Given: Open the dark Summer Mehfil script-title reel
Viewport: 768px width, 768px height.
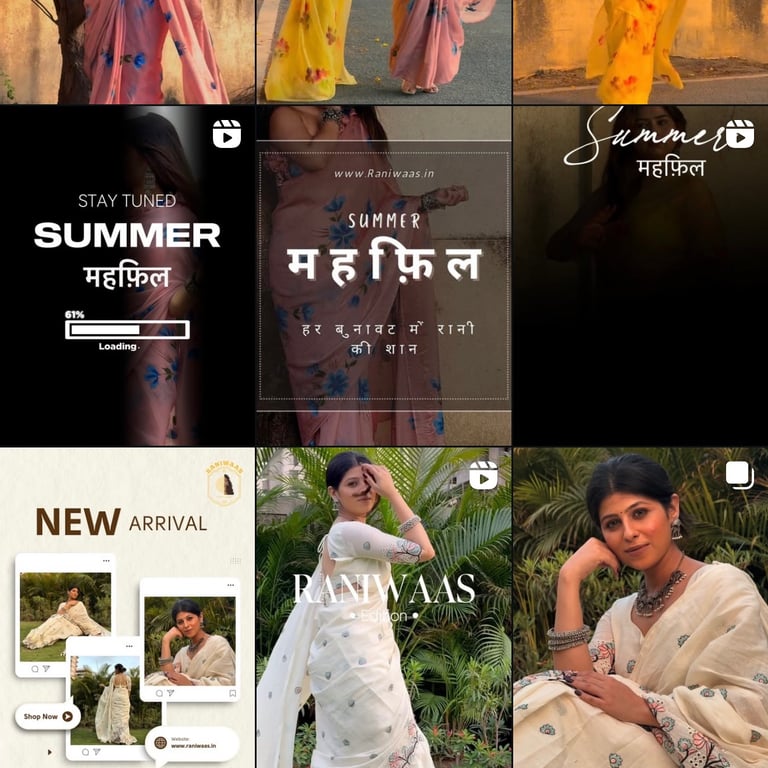Looking at the screenshot, I should pyautogui.click(x=641, y=276).
